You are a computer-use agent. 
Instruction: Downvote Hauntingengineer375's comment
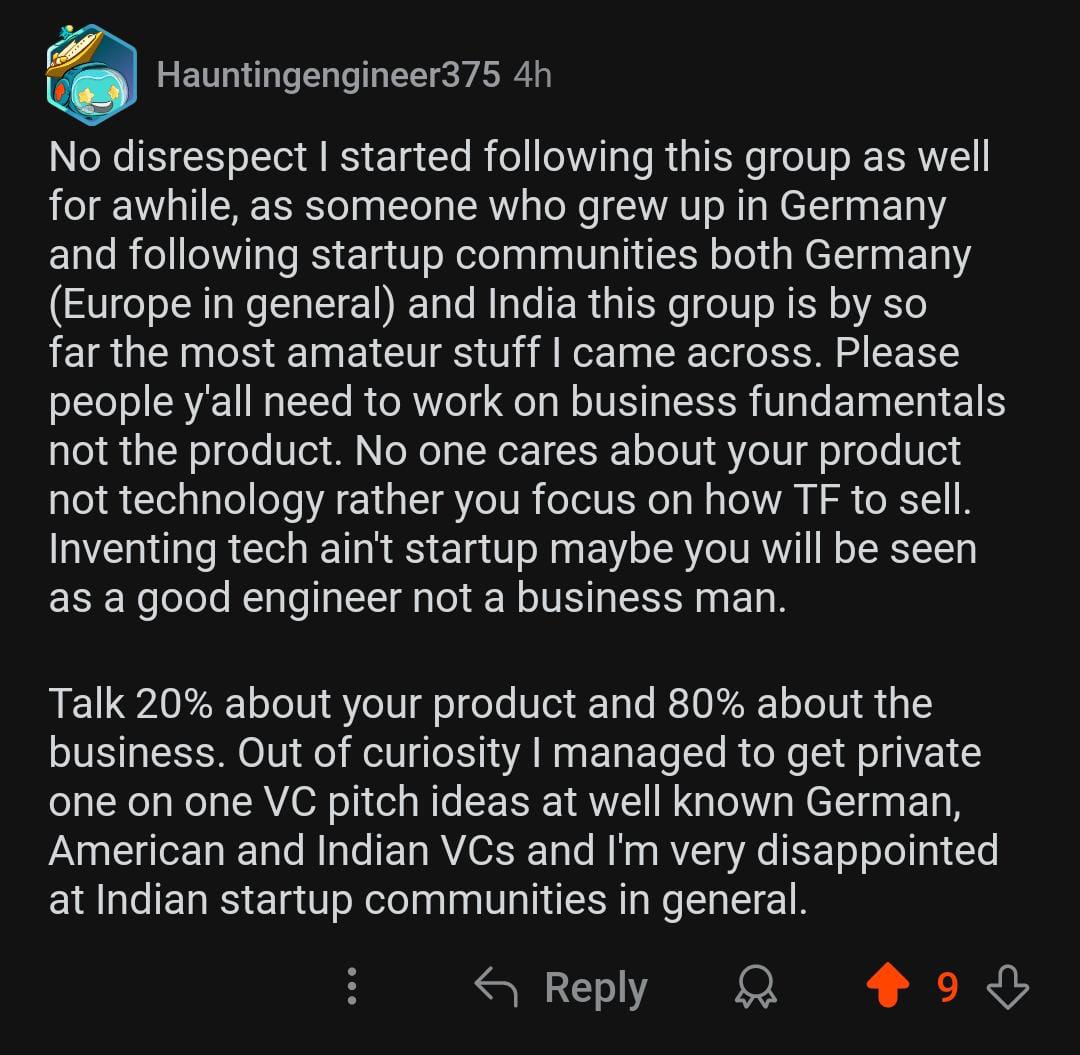(1006, 988)
